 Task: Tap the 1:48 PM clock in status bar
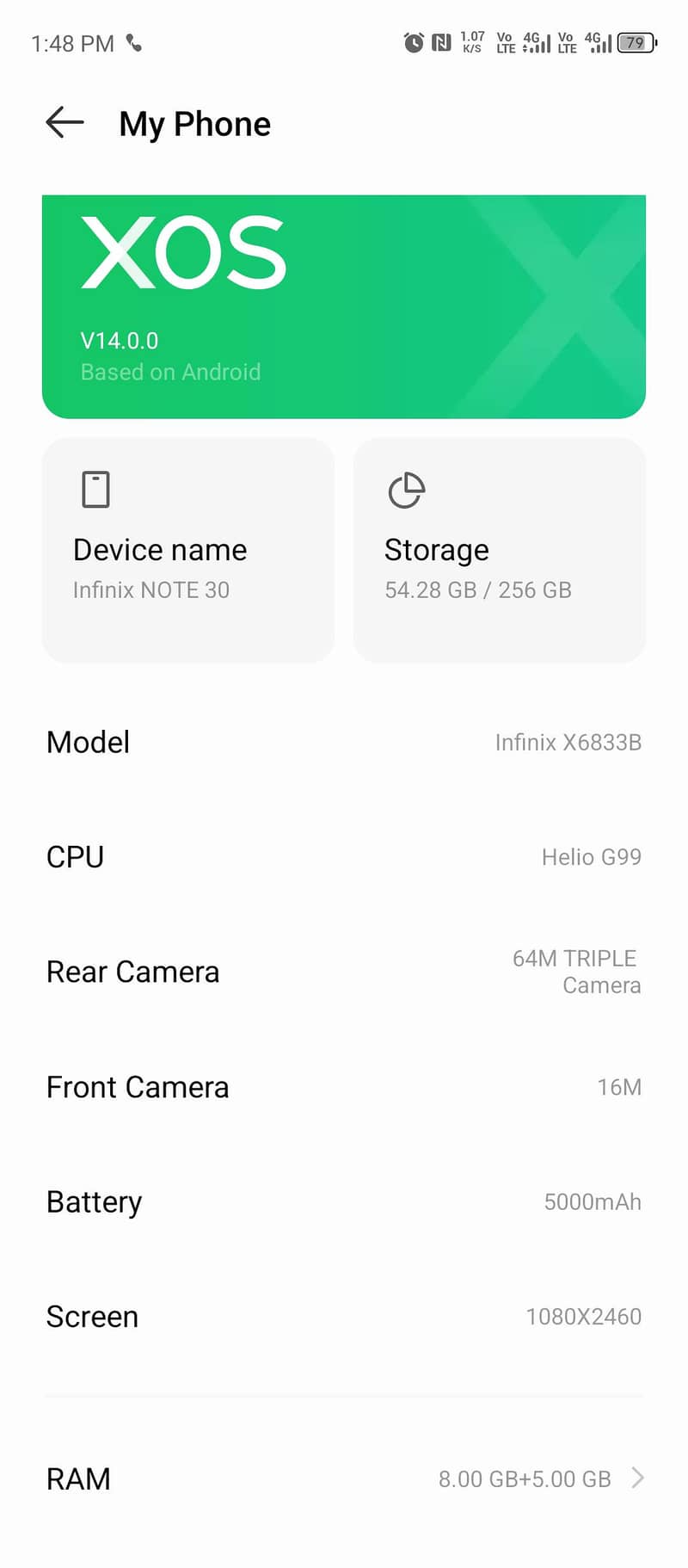pos(72,42)
